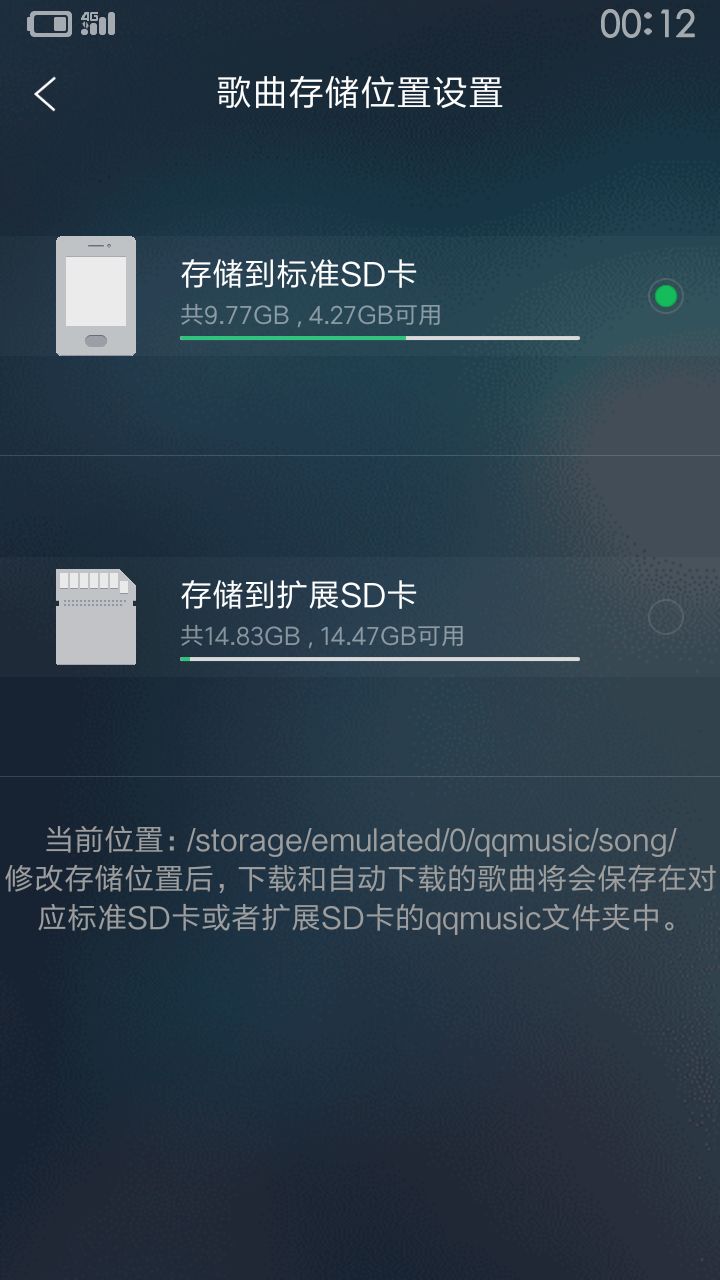The width and height of the screenshot is (720, 1280).
Task: Click the extended SD card usage bar
Action: 378,660
